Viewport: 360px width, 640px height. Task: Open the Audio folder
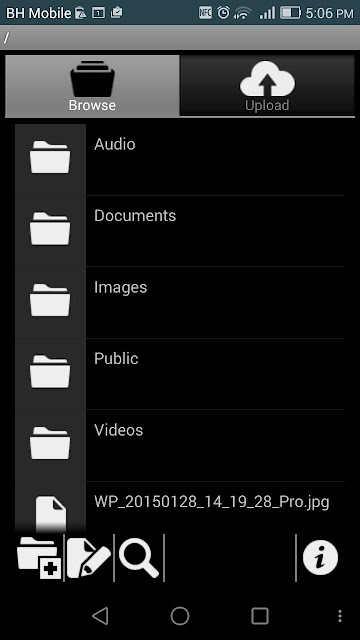[180, 160]
